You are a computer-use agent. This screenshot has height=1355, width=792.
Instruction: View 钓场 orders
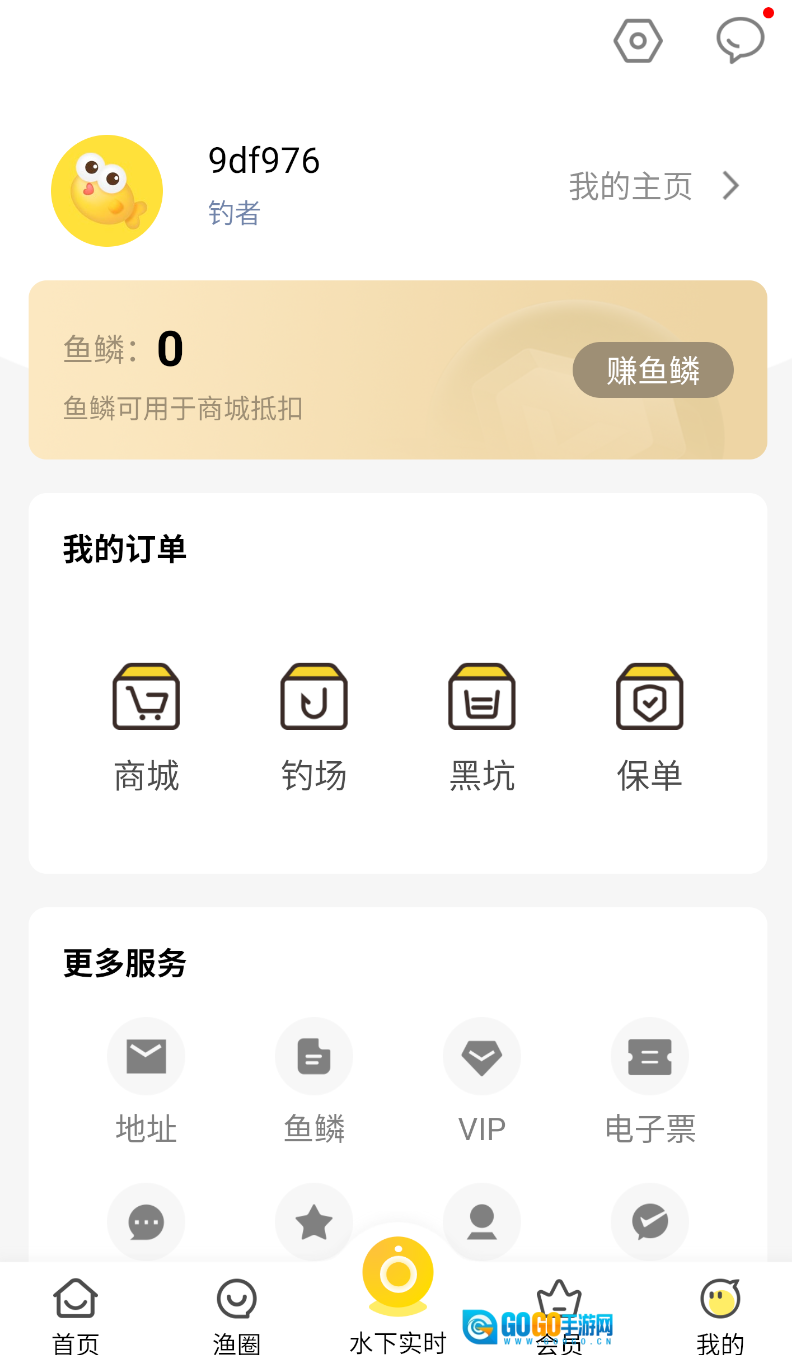point(314,727)
